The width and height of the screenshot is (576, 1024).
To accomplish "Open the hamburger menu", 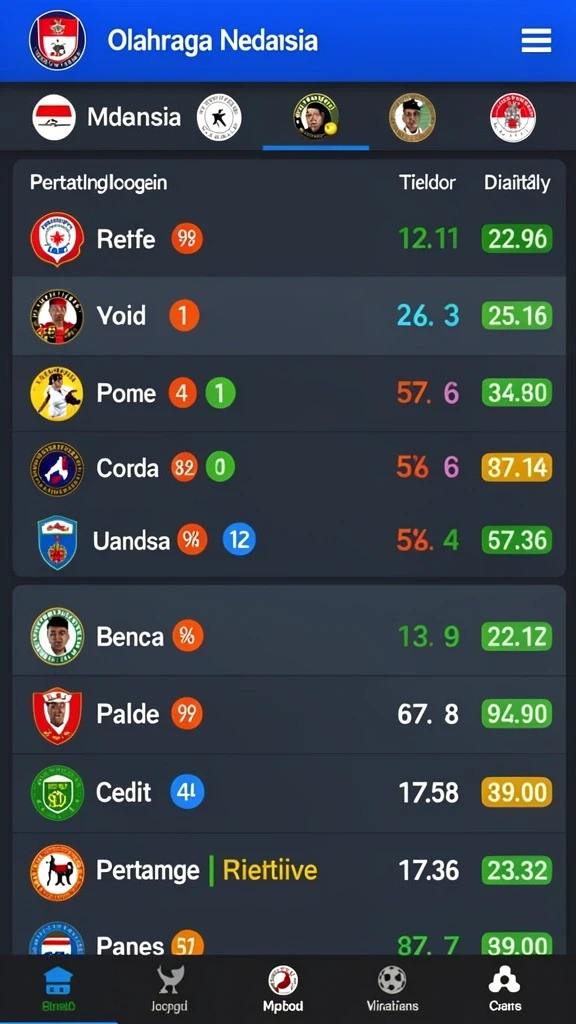I will (536, 40).
